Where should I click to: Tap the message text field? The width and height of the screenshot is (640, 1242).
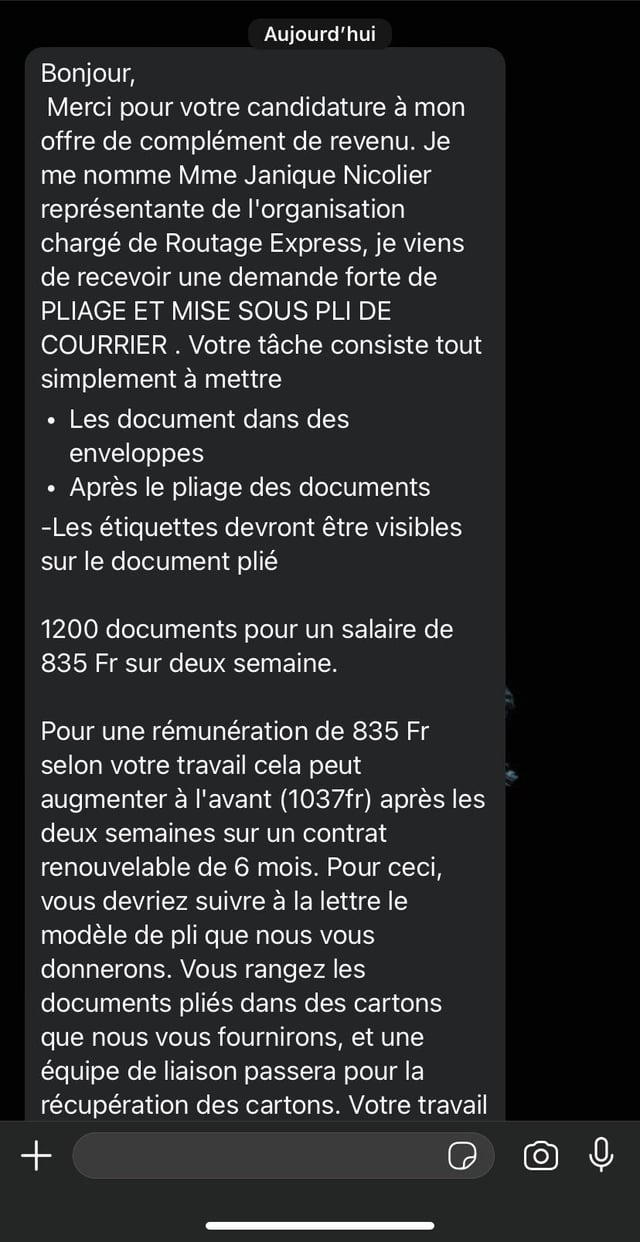click(283, 1156)
